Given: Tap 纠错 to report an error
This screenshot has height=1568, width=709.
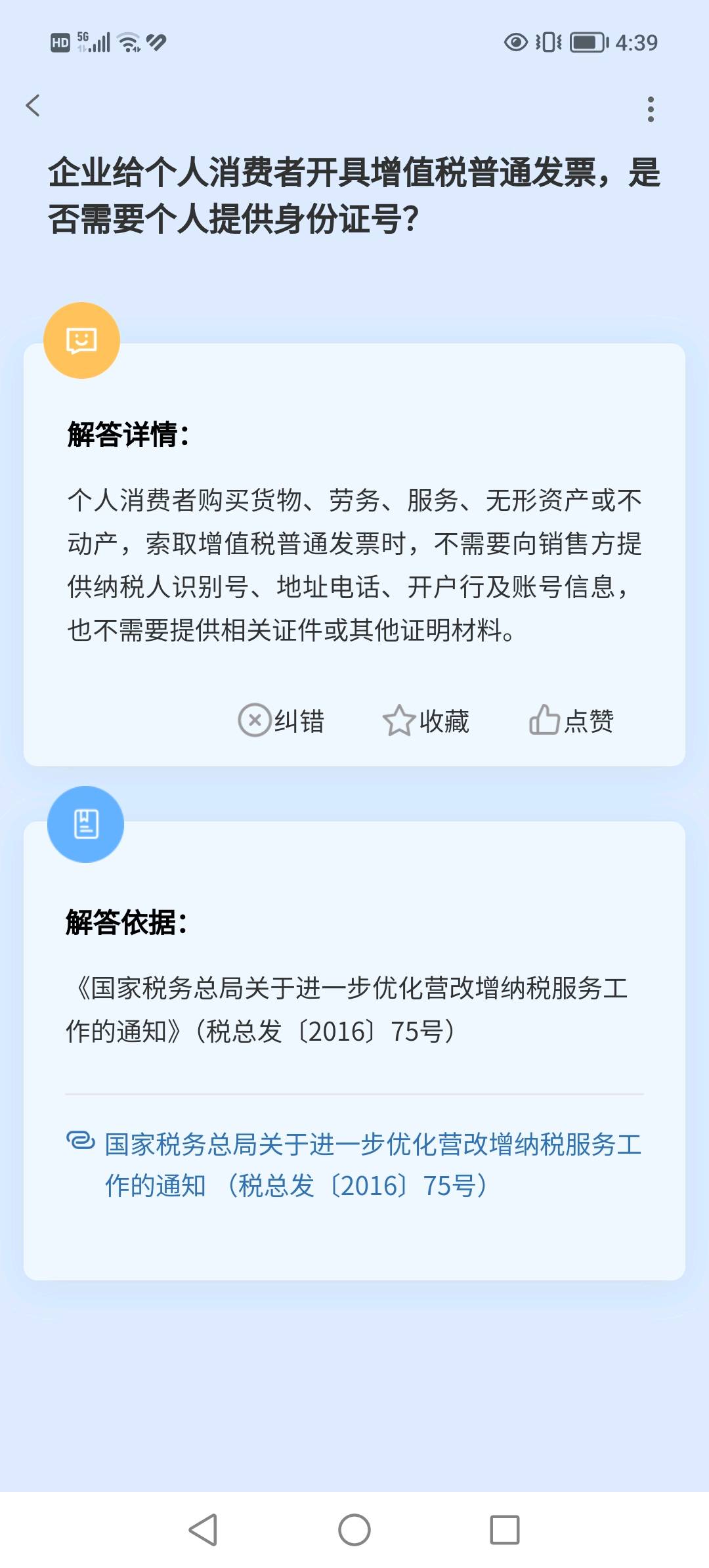Looking at the screenshot, I should pyautogui.click(x=281, y=720).
